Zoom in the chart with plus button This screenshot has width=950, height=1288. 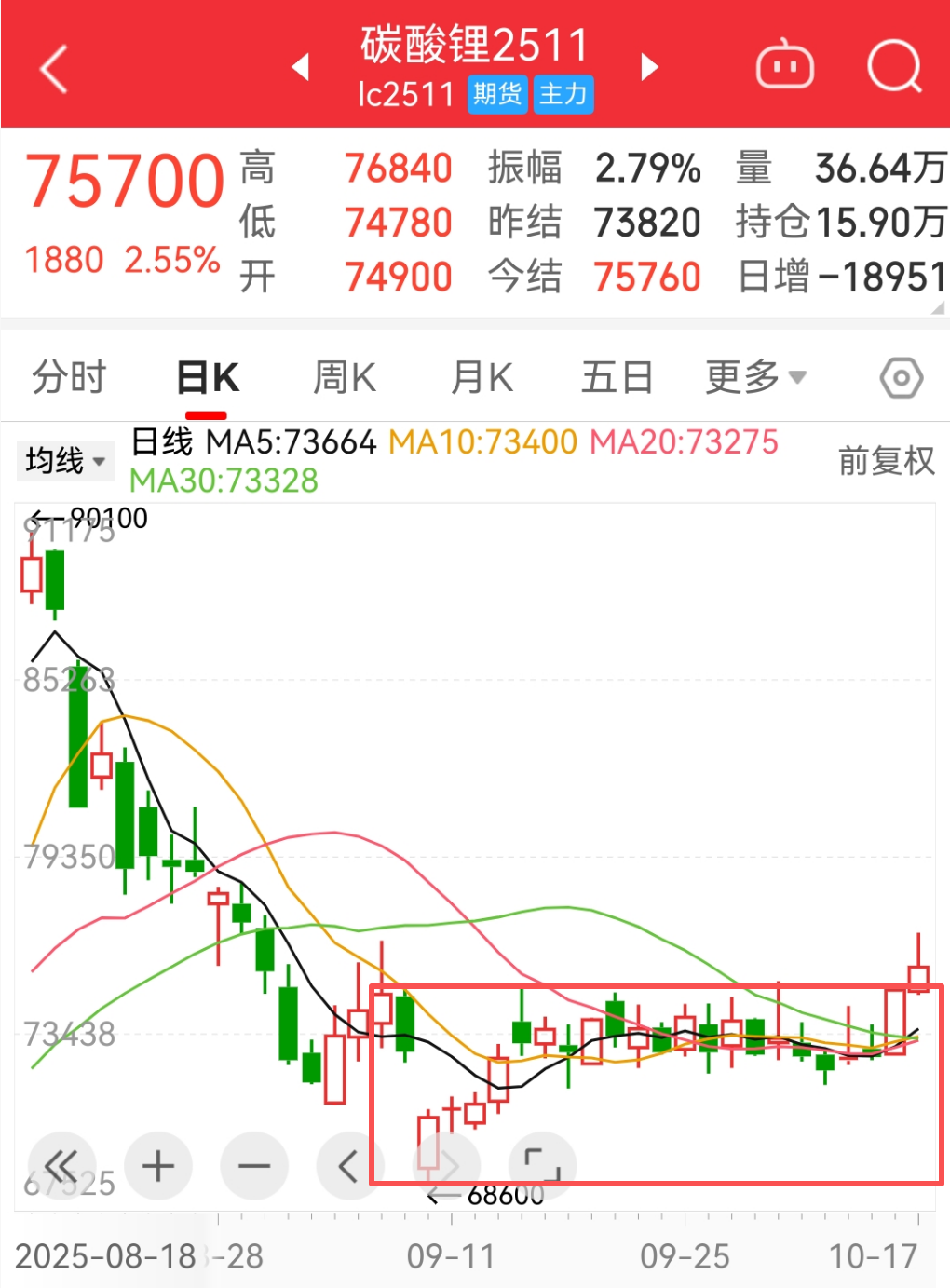click(x=158, y=1165)
